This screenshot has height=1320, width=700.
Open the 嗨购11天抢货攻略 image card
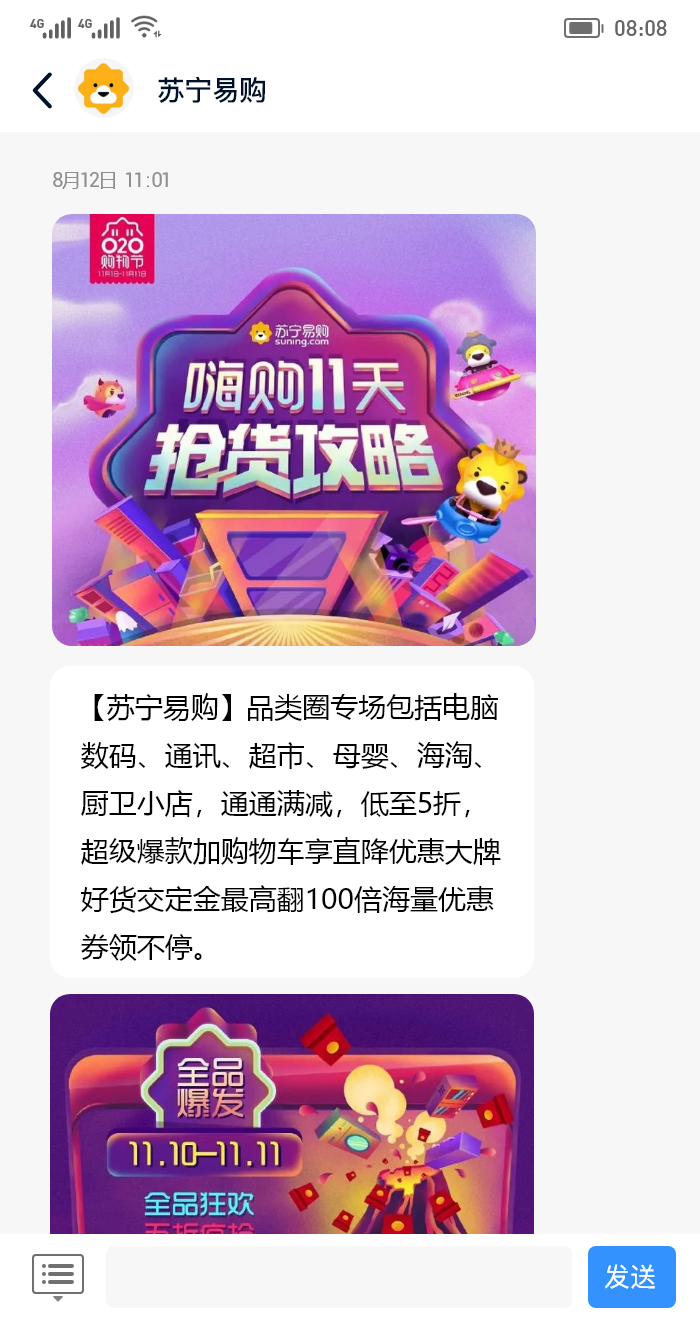pyautogui.click(x=293, y=430)
